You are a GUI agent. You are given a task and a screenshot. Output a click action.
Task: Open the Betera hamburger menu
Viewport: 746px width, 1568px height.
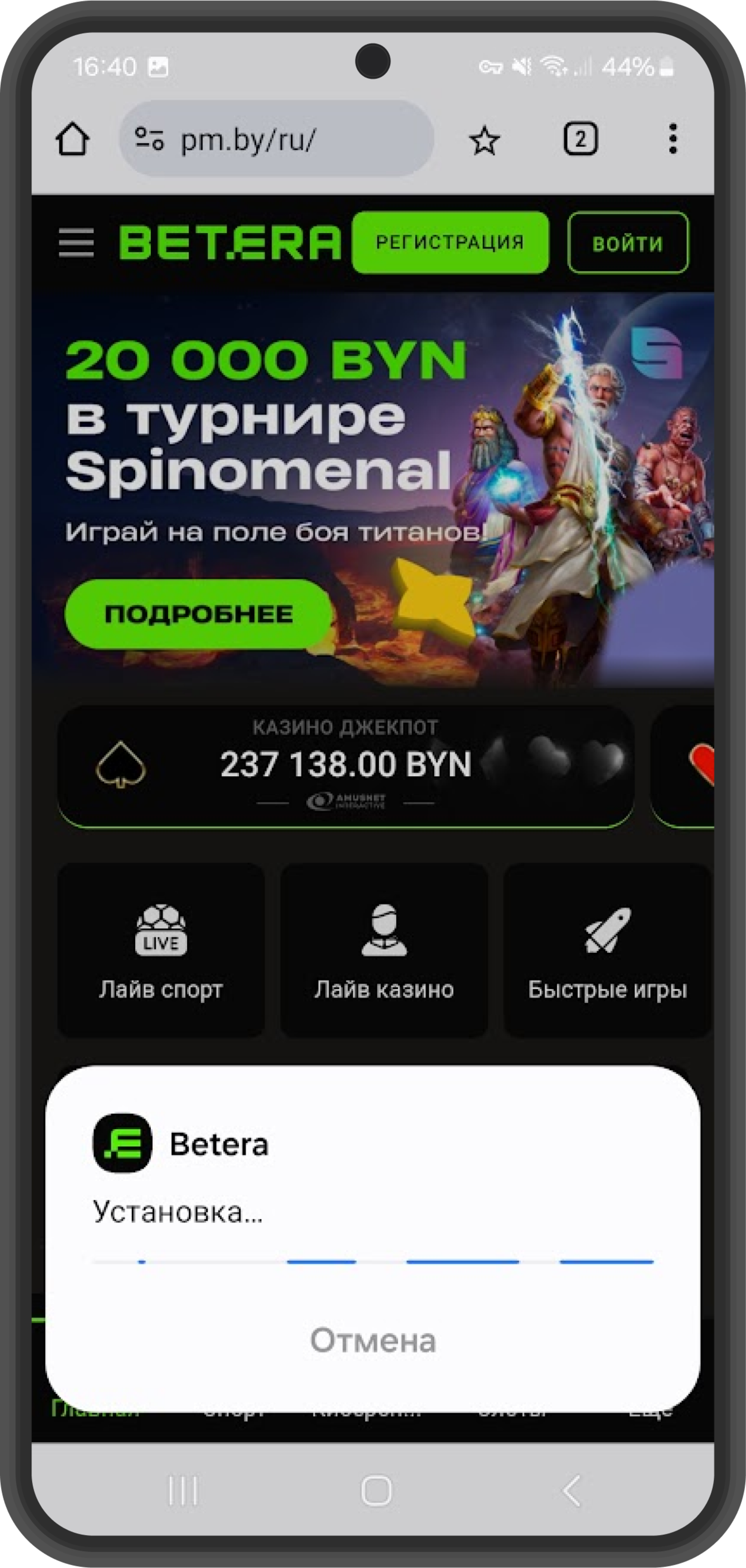click(x=76, y=243)
